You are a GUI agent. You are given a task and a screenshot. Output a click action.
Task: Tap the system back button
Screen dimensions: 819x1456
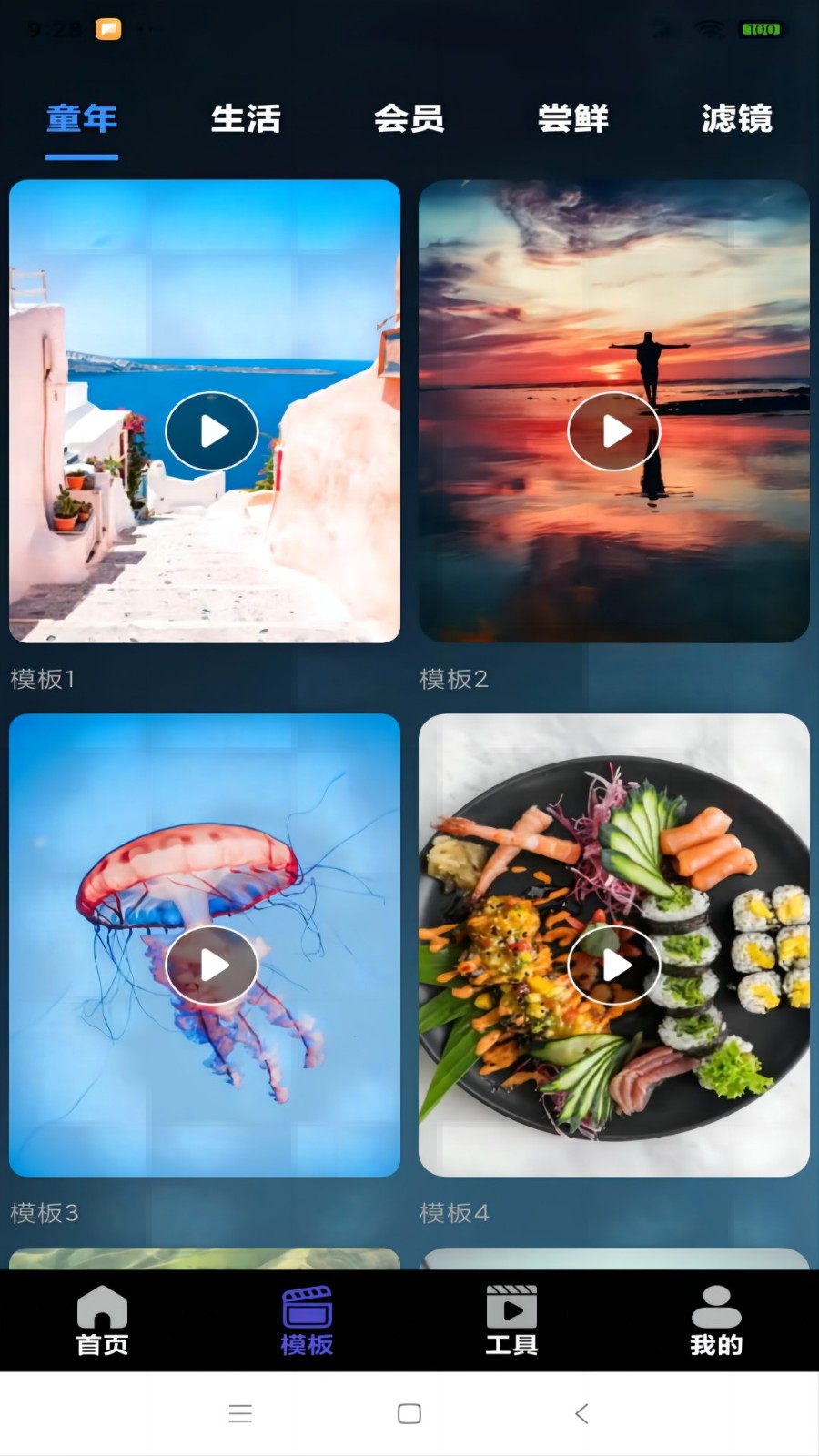(x=582, y=1413)
